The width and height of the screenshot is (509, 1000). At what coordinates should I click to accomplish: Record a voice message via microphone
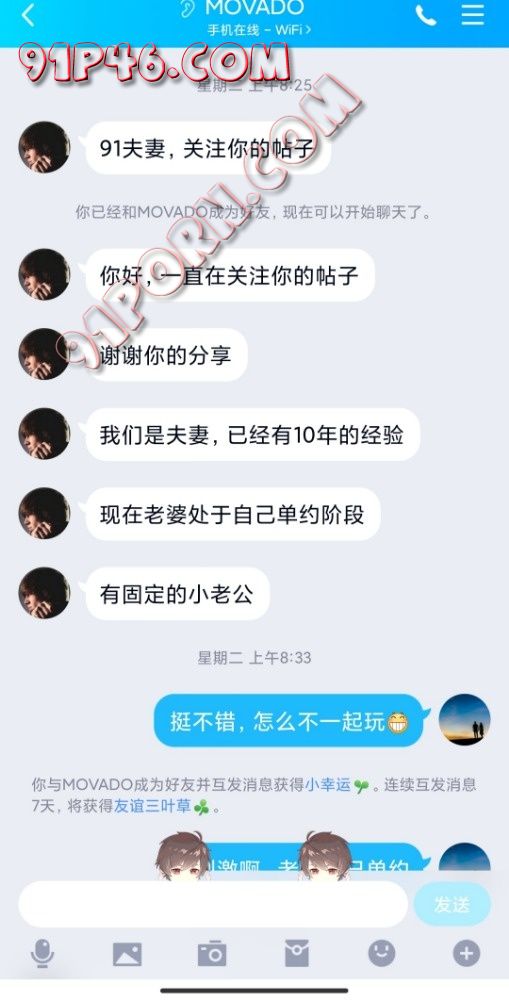point(42,954)
